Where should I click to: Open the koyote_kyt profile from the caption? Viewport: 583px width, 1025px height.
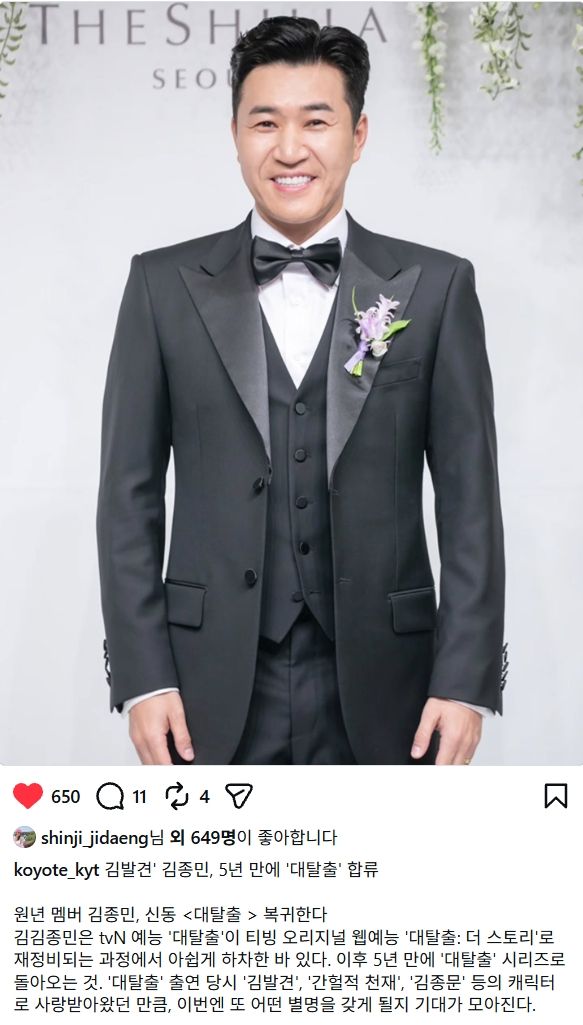56,869
